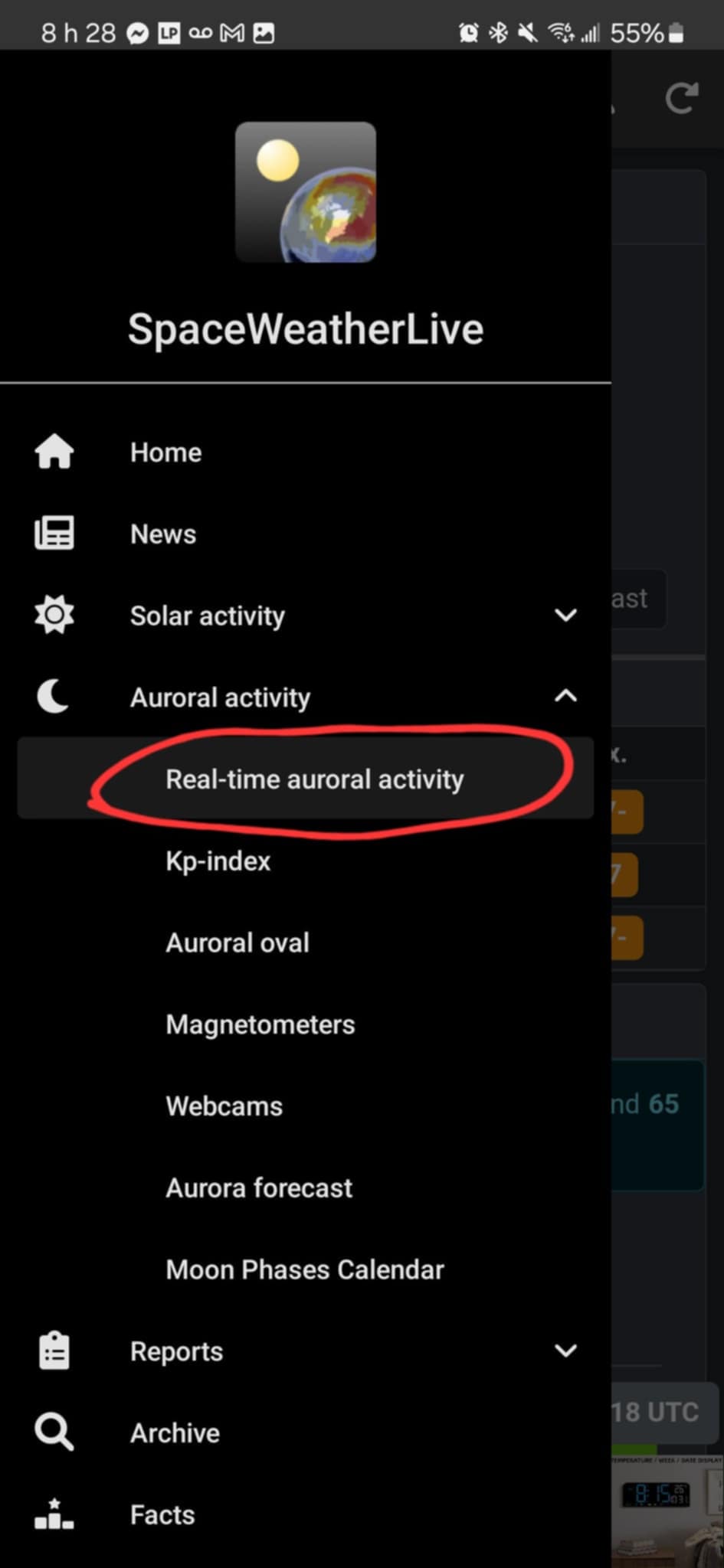Image resolution: width=724 pixels, height=1568 pixels.
Task: View the Auroral oval page
Action: [306, 942]
